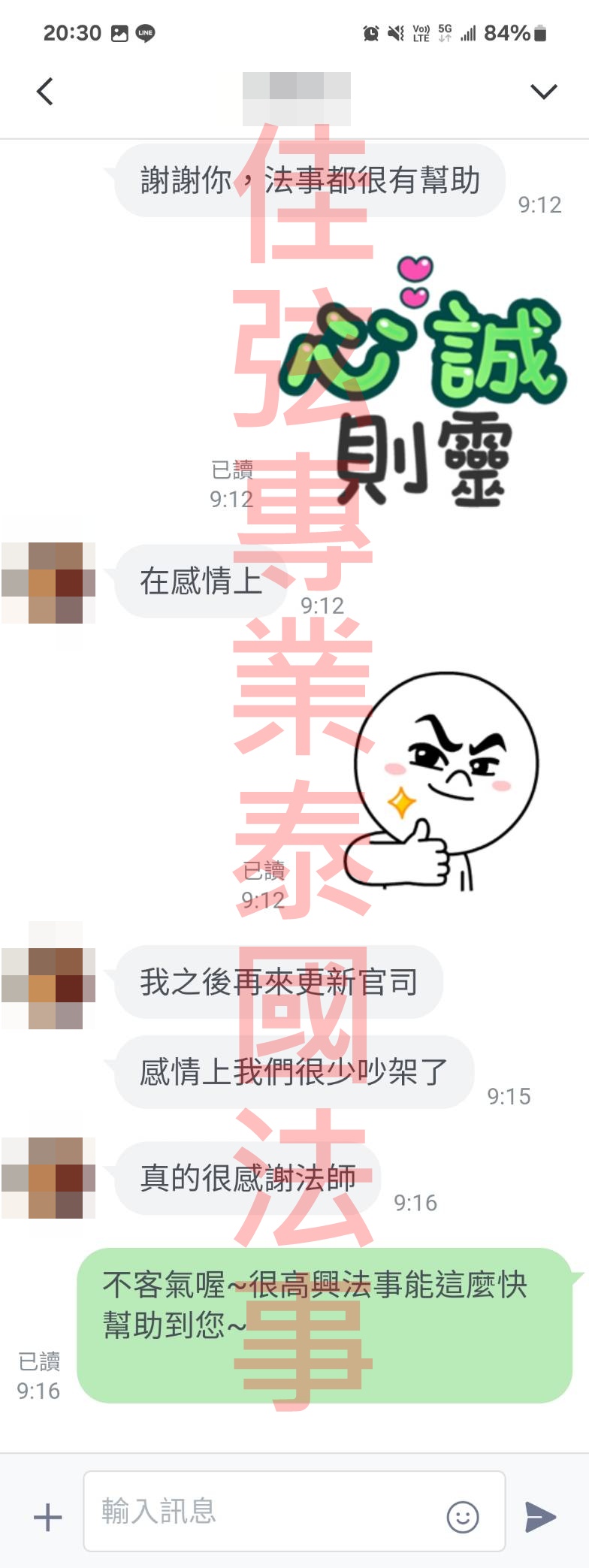Open sender's avatar beside 真的很感謝法師

pos(48,1177)
